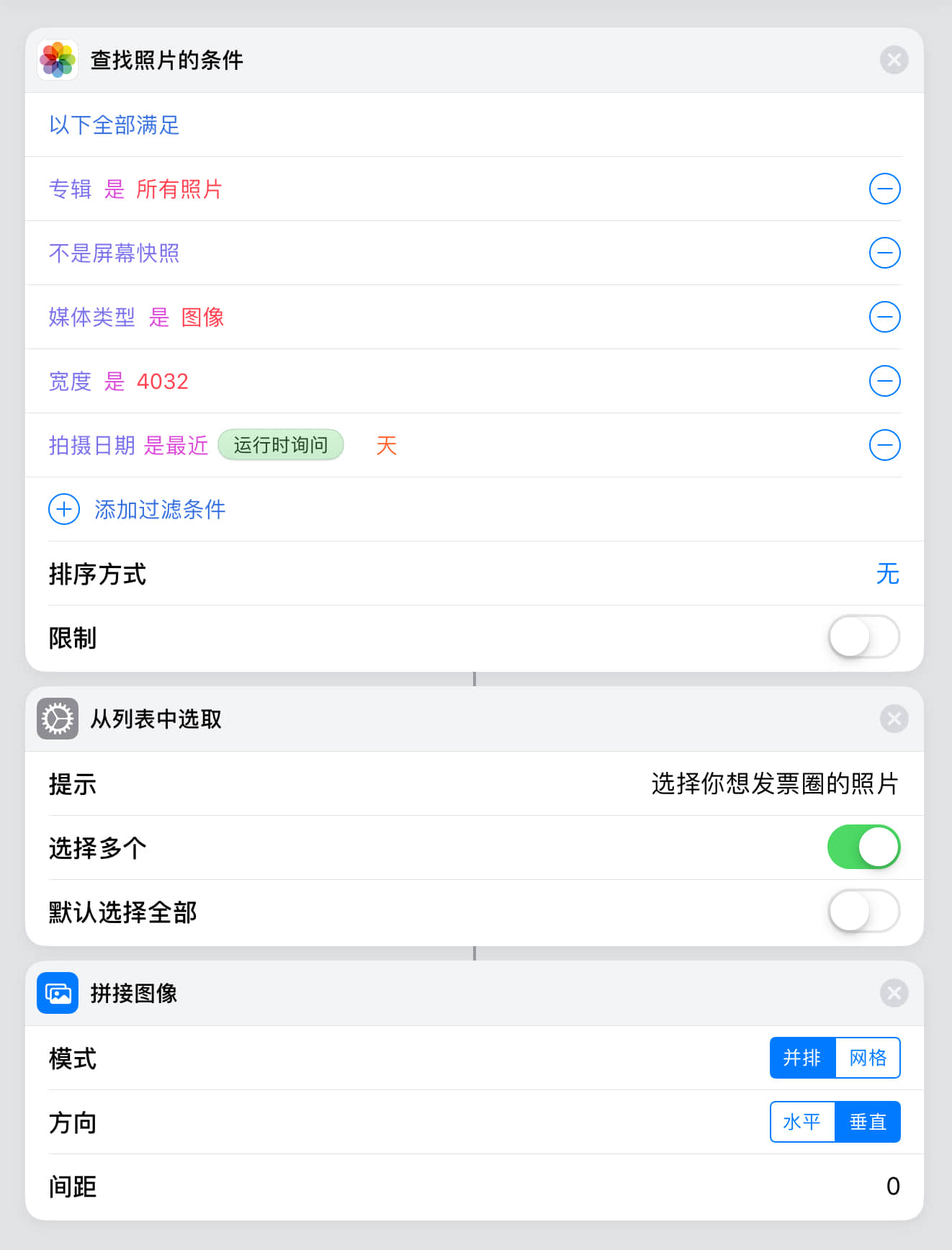
Task: Open 排序方式 sort options
Action: 887,574
